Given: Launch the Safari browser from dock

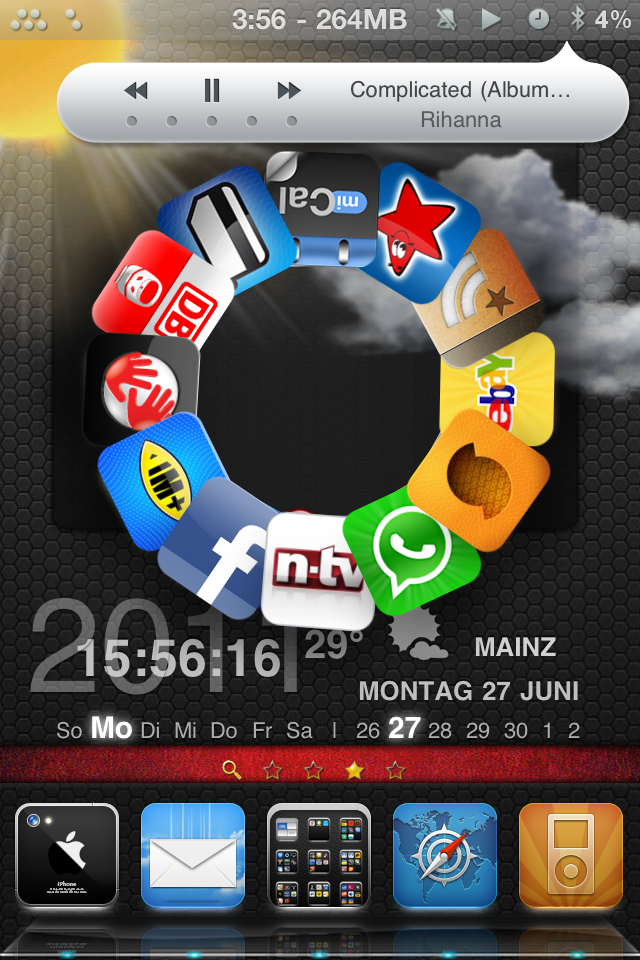Looking at the screenshot, I should click(445, 855).
